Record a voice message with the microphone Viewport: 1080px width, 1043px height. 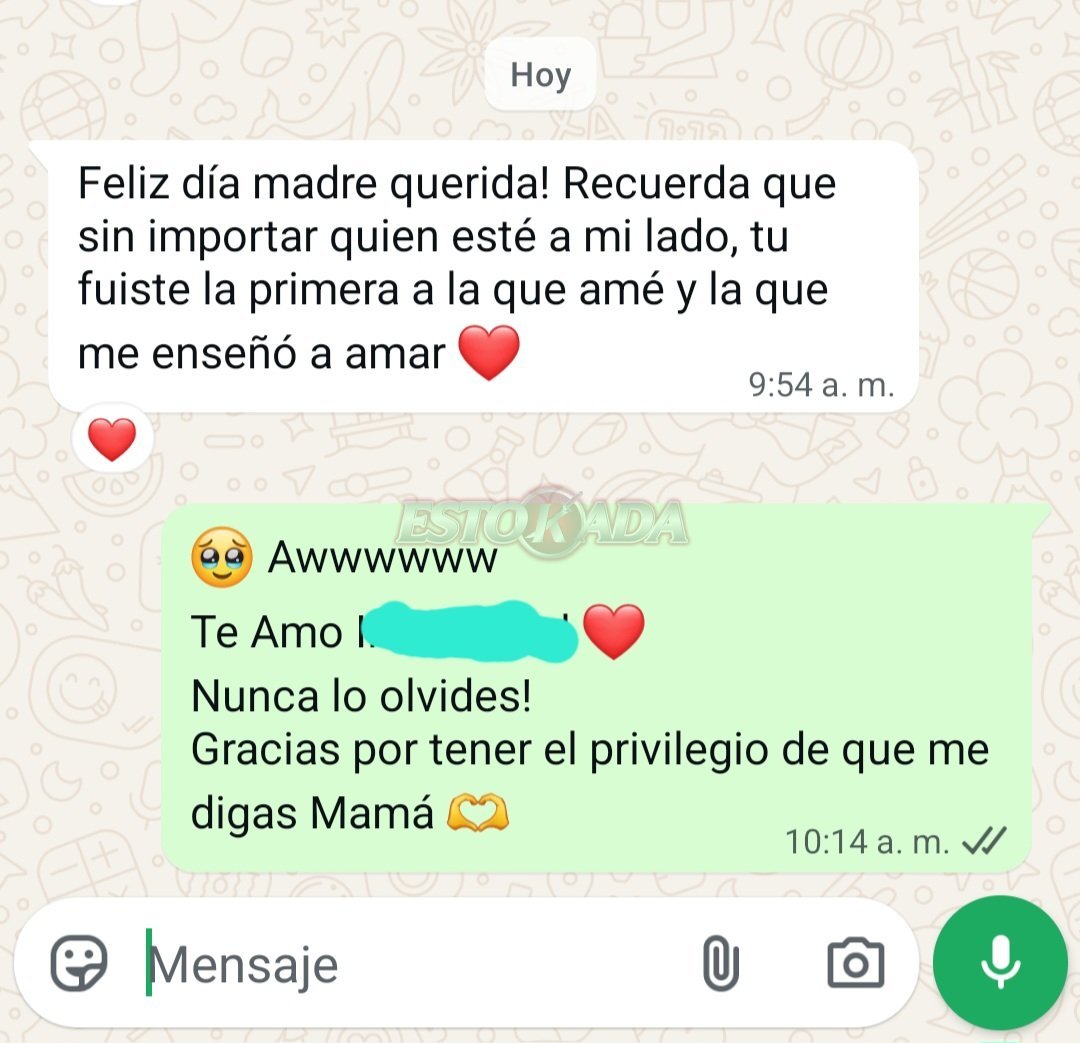point(999,963)
